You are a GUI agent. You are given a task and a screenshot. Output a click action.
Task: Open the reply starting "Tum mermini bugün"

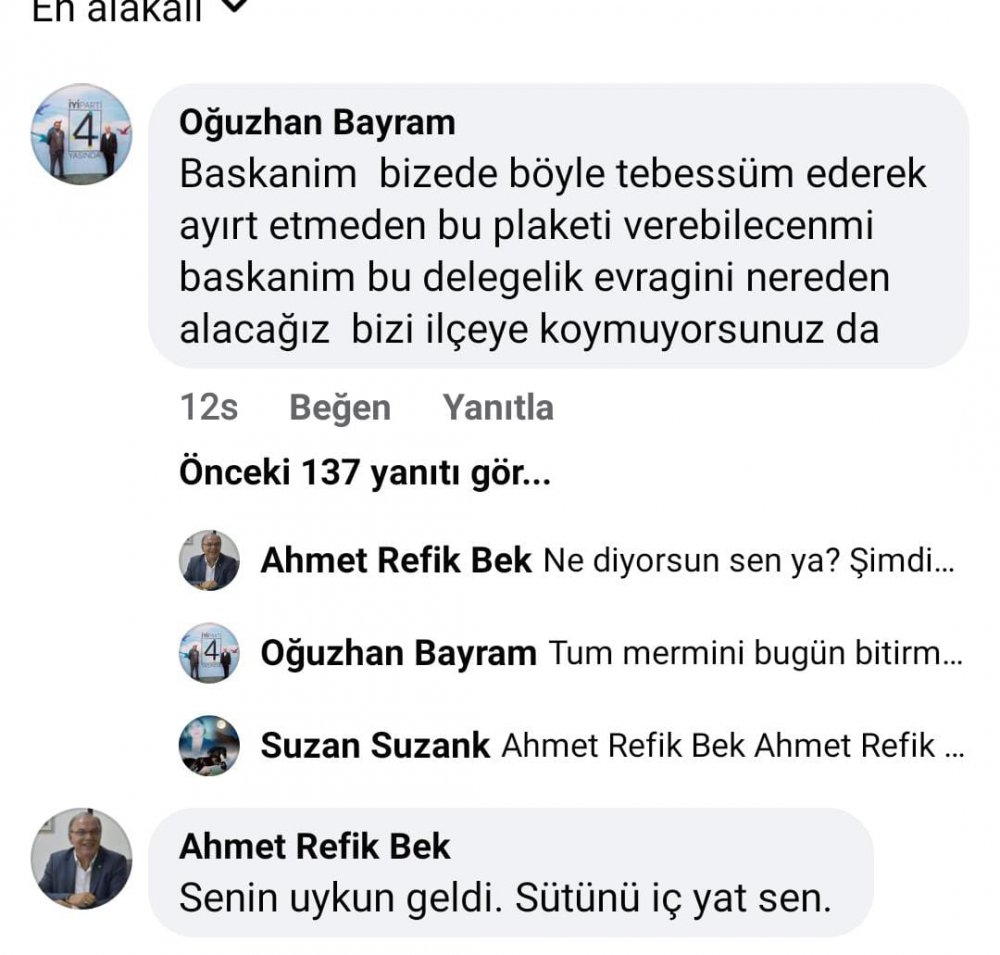(x=756, y=654)
